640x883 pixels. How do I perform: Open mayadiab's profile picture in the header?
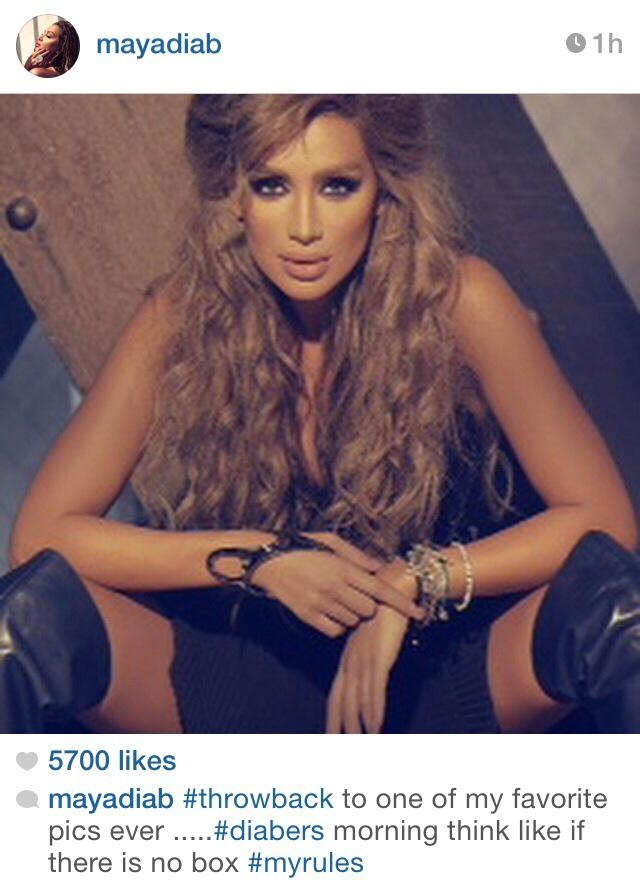pyautogui.click(x=47, y=46)
